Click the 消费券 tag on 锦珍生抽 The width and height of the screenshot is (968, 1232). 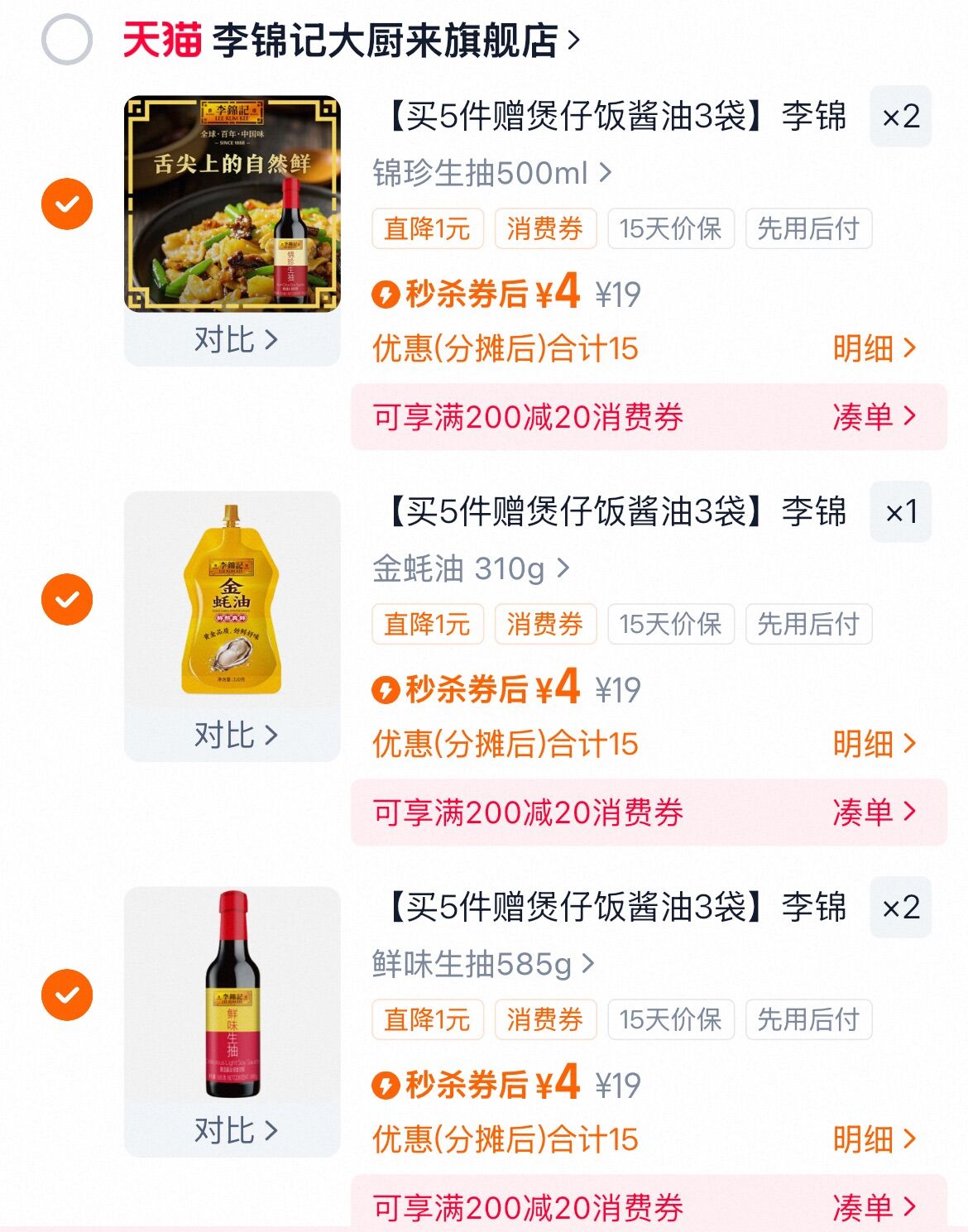tap(544, 229)
